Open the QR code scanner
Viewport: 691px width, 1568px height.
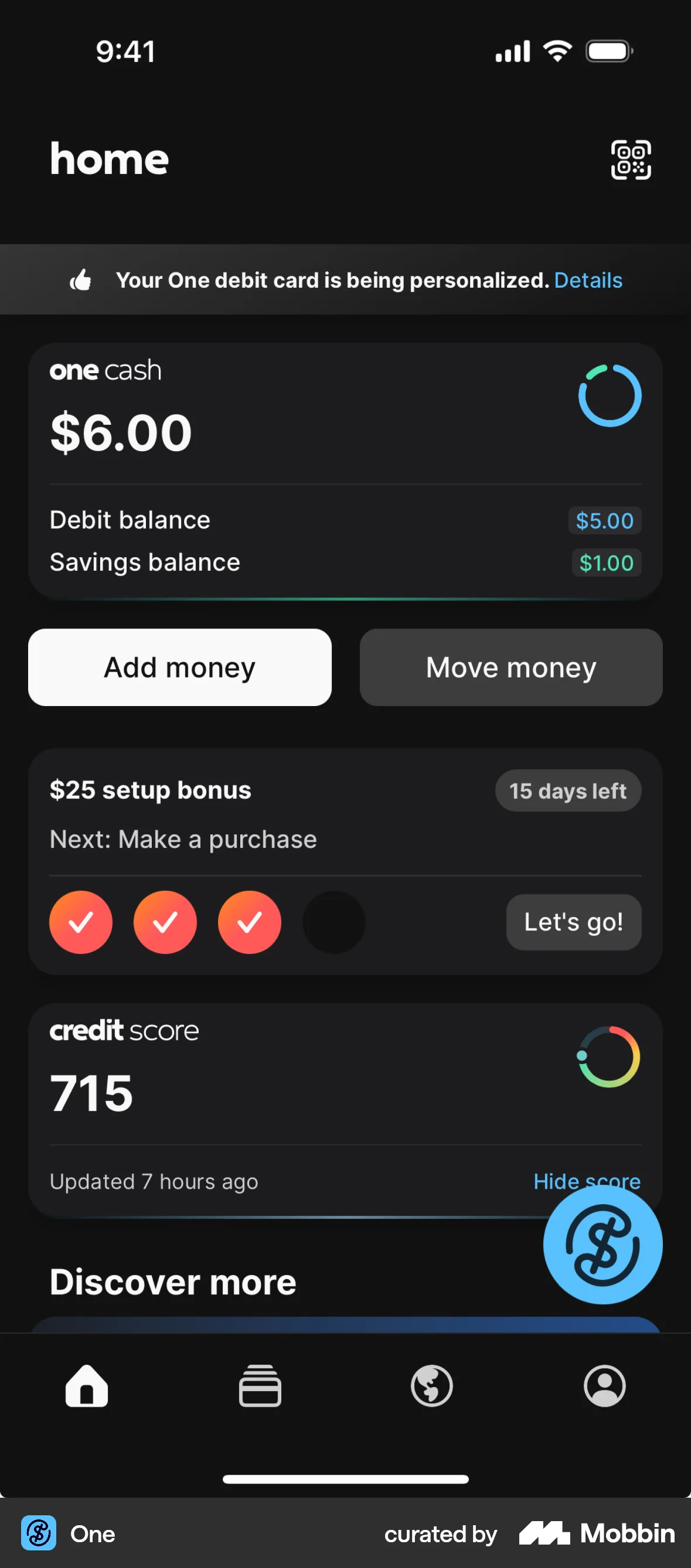pos(630,159)
